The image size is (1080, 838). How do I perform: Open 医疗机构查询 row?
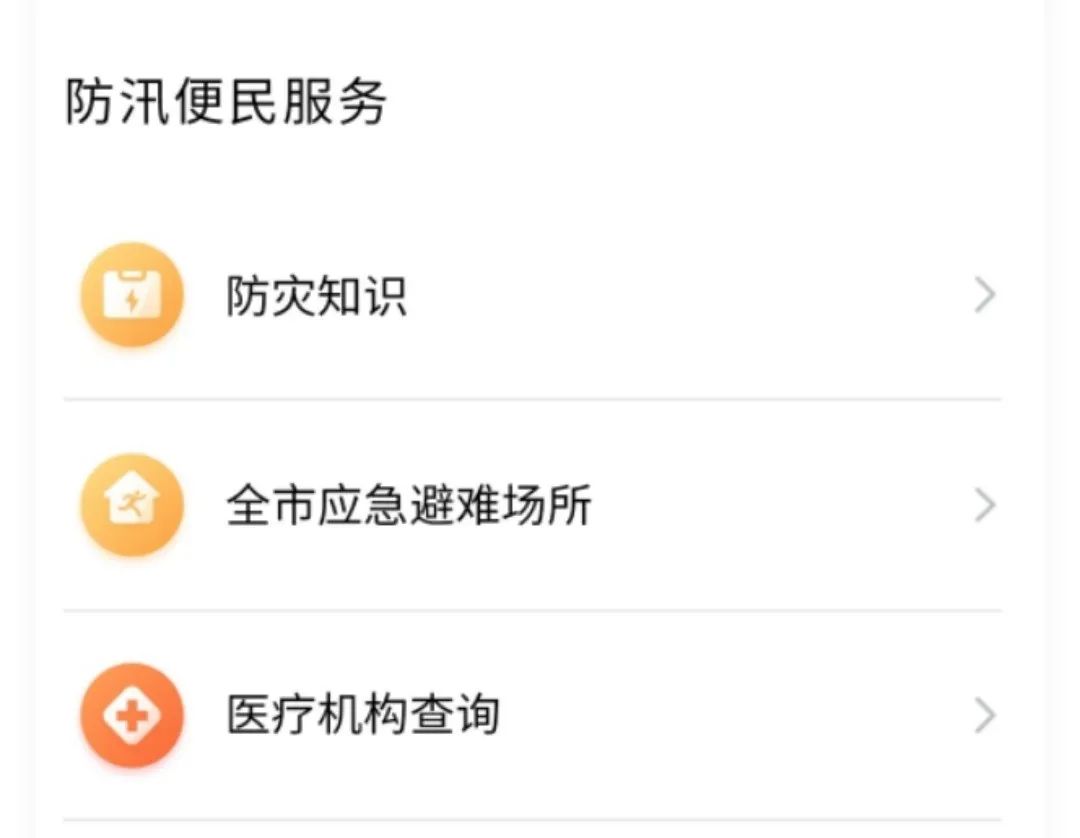click(362, 716)
